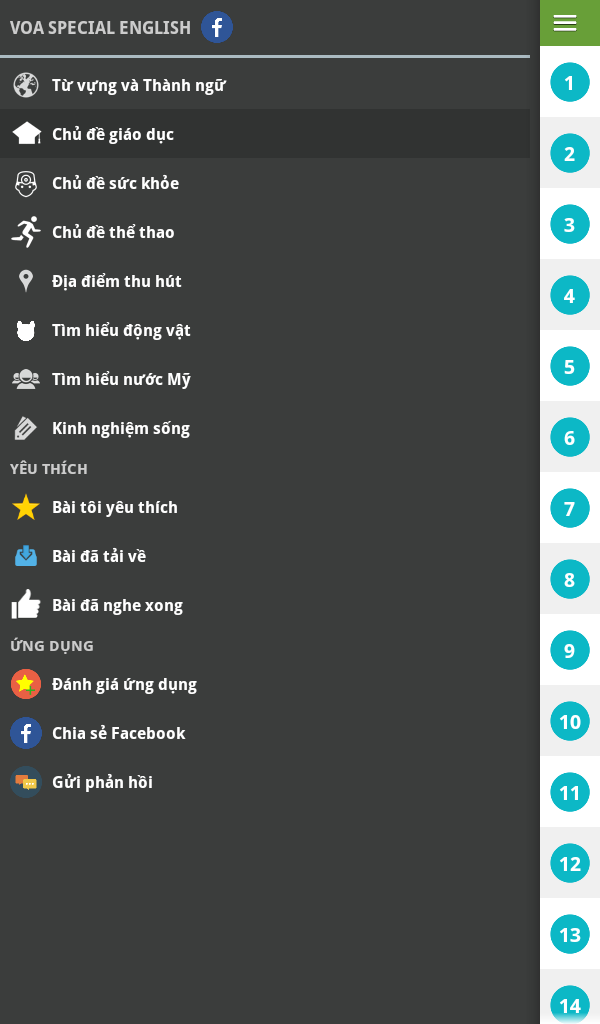Tap Đánh giá ứng dụng

tap(265, 684)
